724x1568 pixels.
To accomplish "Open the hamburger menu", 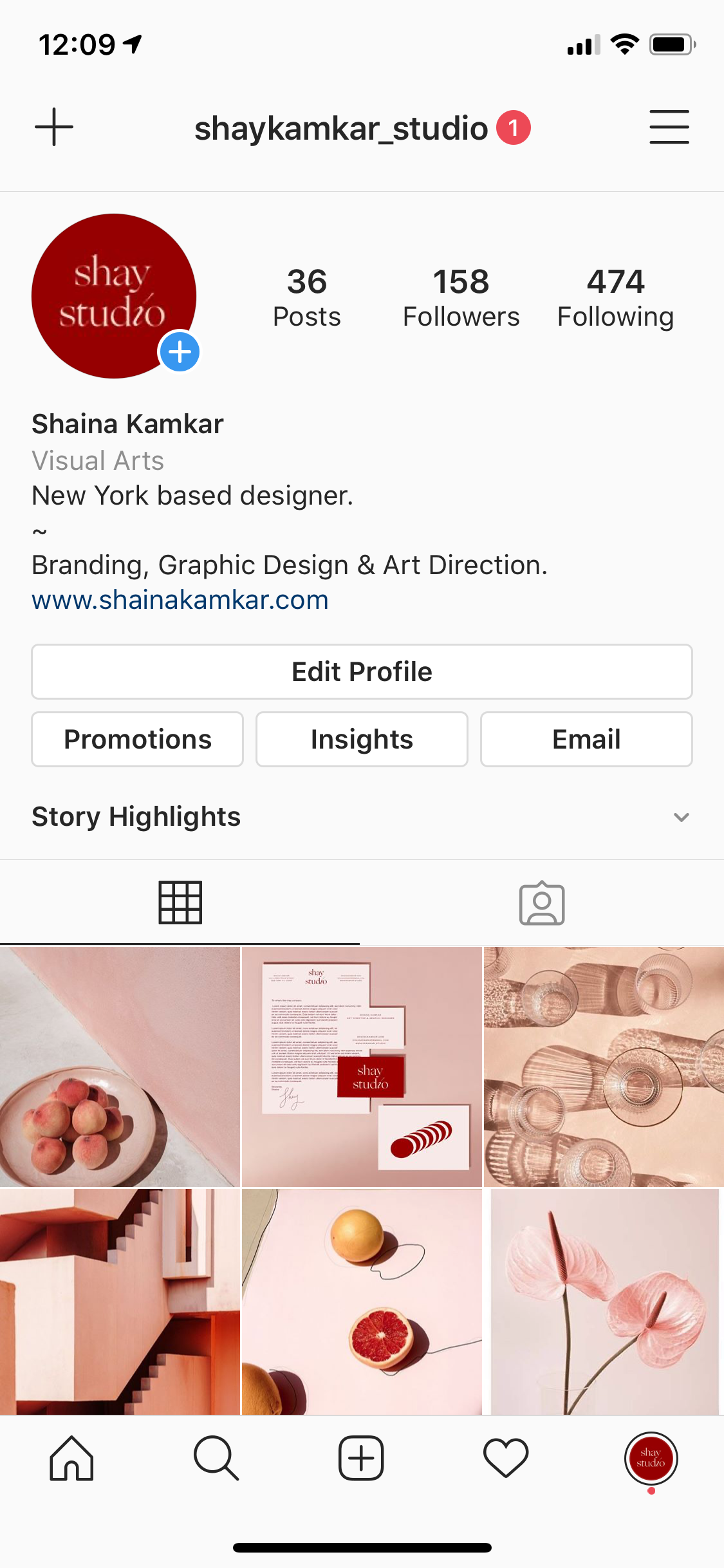I will point(669,127).
